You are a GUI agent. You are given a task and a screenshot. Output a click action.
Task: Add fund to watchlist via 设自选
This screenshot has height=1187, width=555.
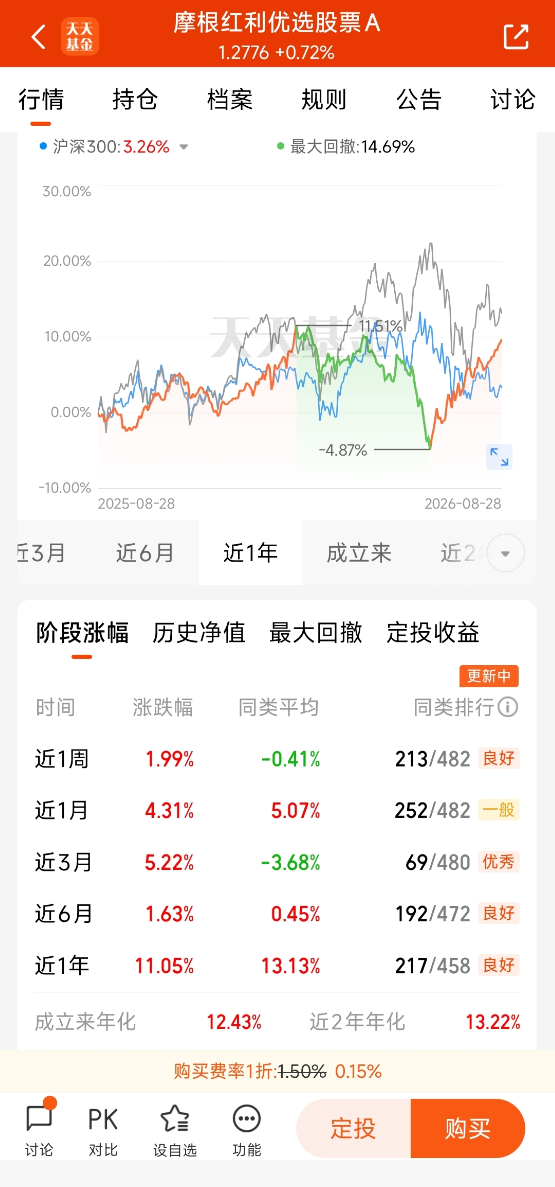click(175, 1129)
